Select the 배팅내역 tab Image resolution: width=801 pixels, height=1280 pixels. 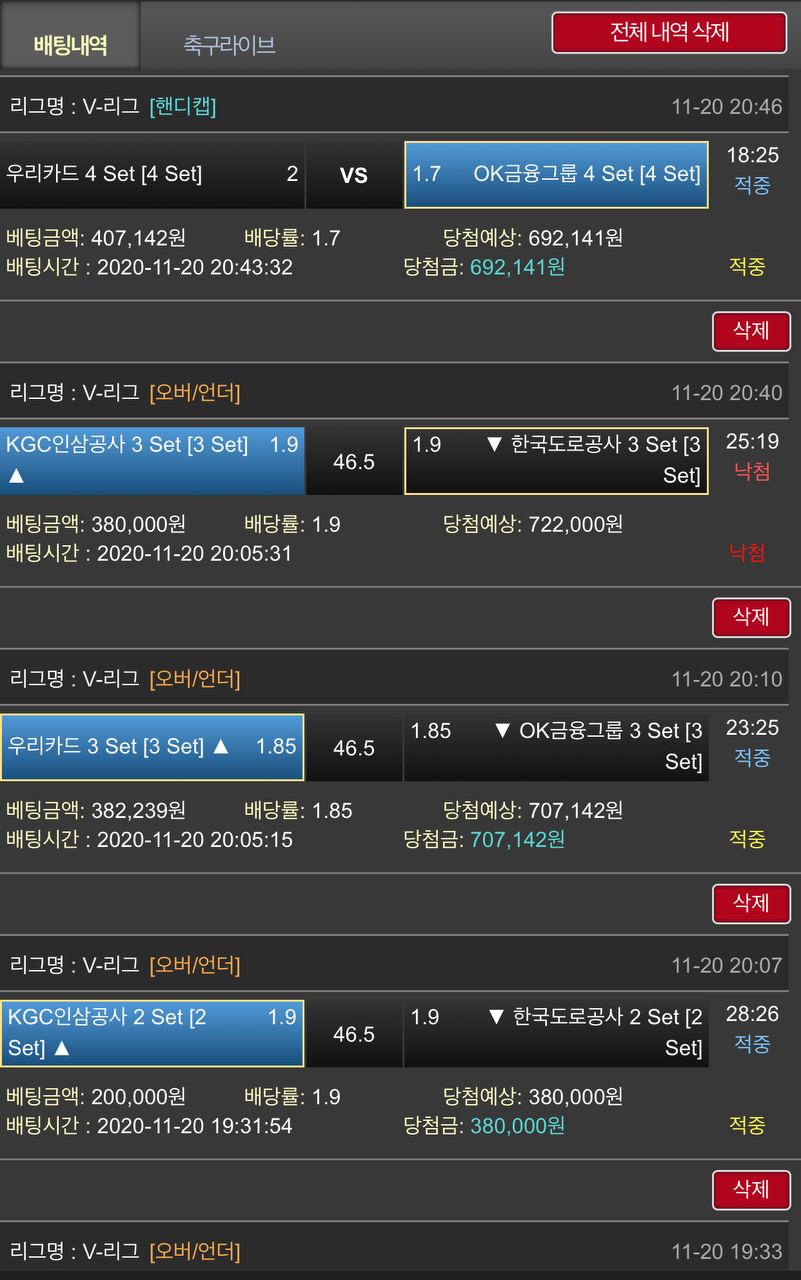[70, 44]
